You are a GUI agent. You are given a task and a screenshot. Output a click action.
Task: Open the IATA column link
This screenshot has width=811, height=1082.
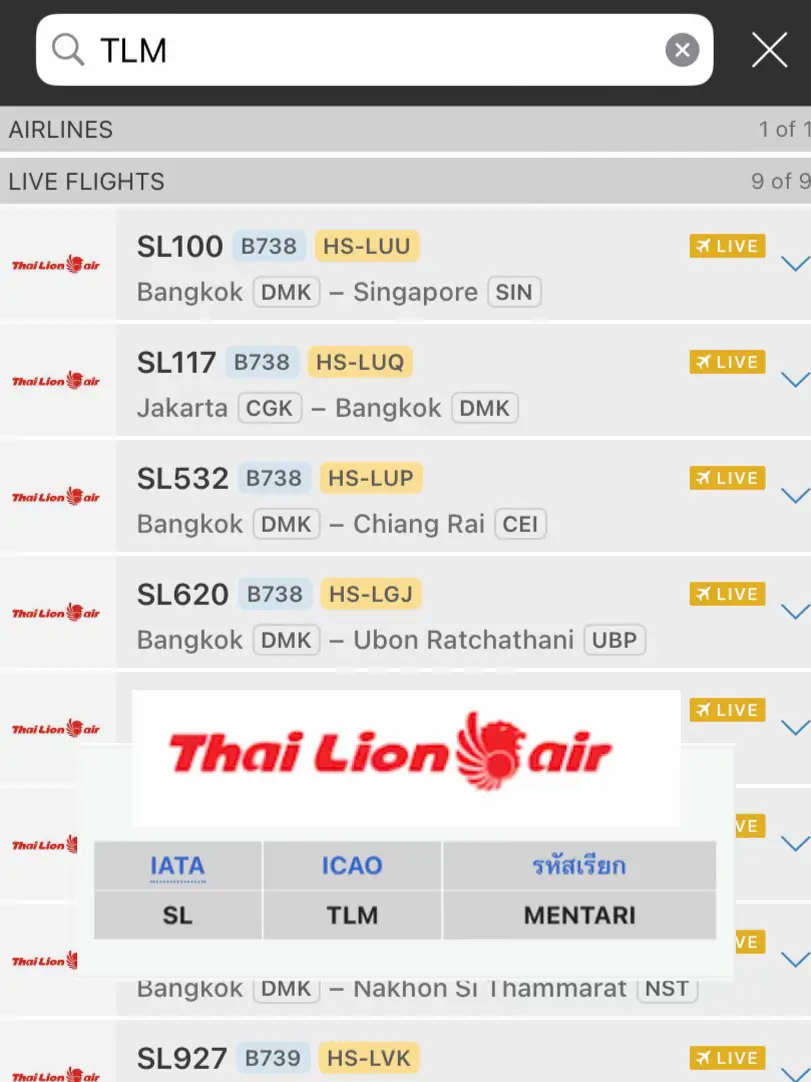[177, 865]
